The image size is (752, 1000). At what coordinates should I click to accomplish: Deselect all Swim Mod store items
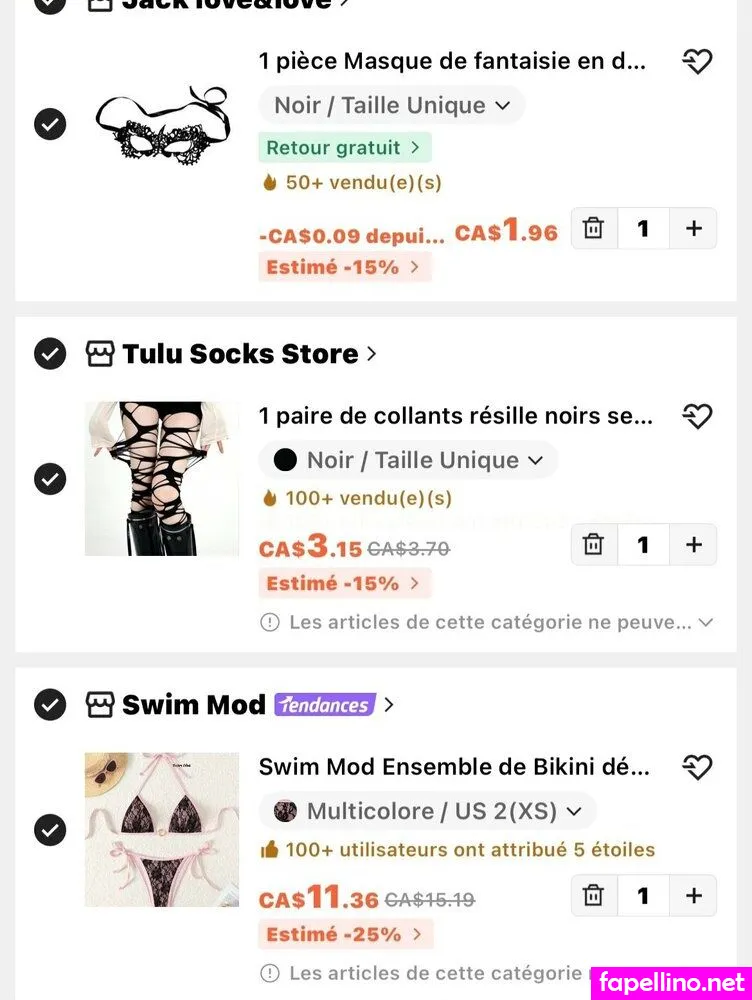(x=50, y=705)
